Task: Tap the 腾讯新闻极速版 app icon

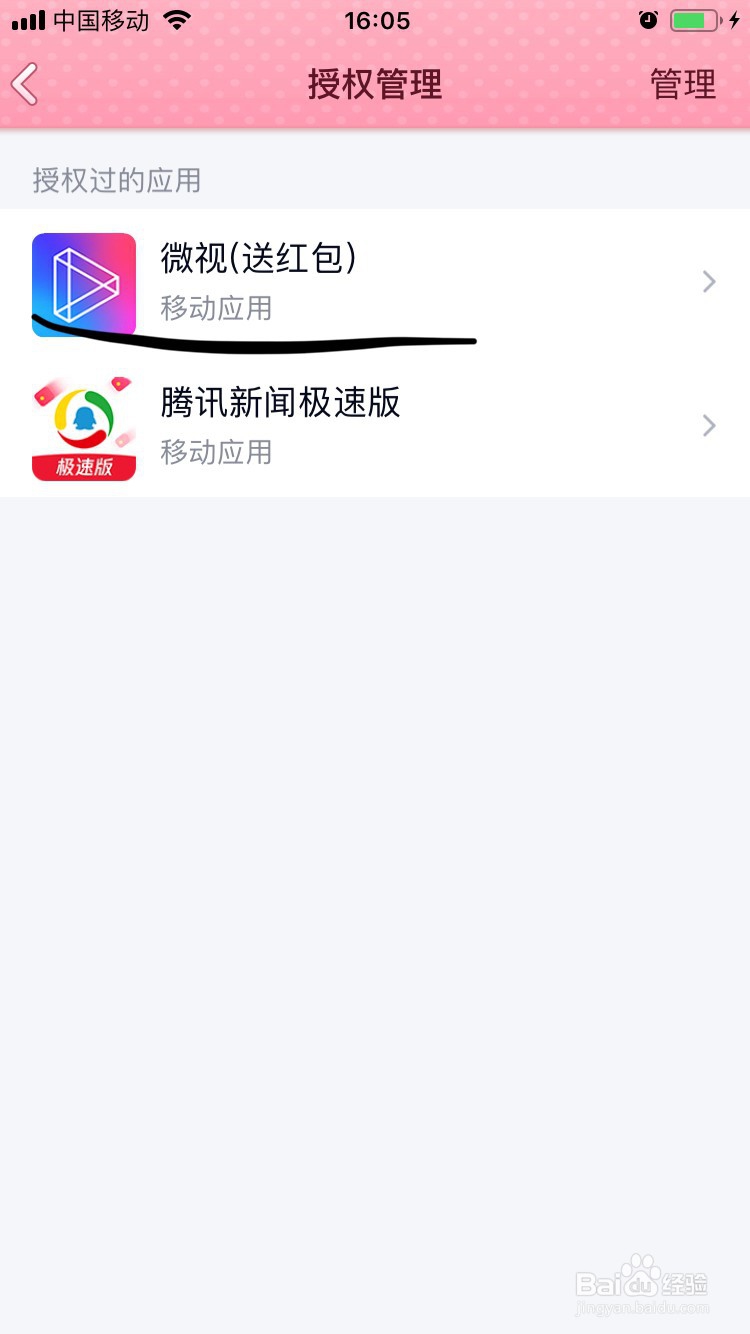Action: (84, 428)
